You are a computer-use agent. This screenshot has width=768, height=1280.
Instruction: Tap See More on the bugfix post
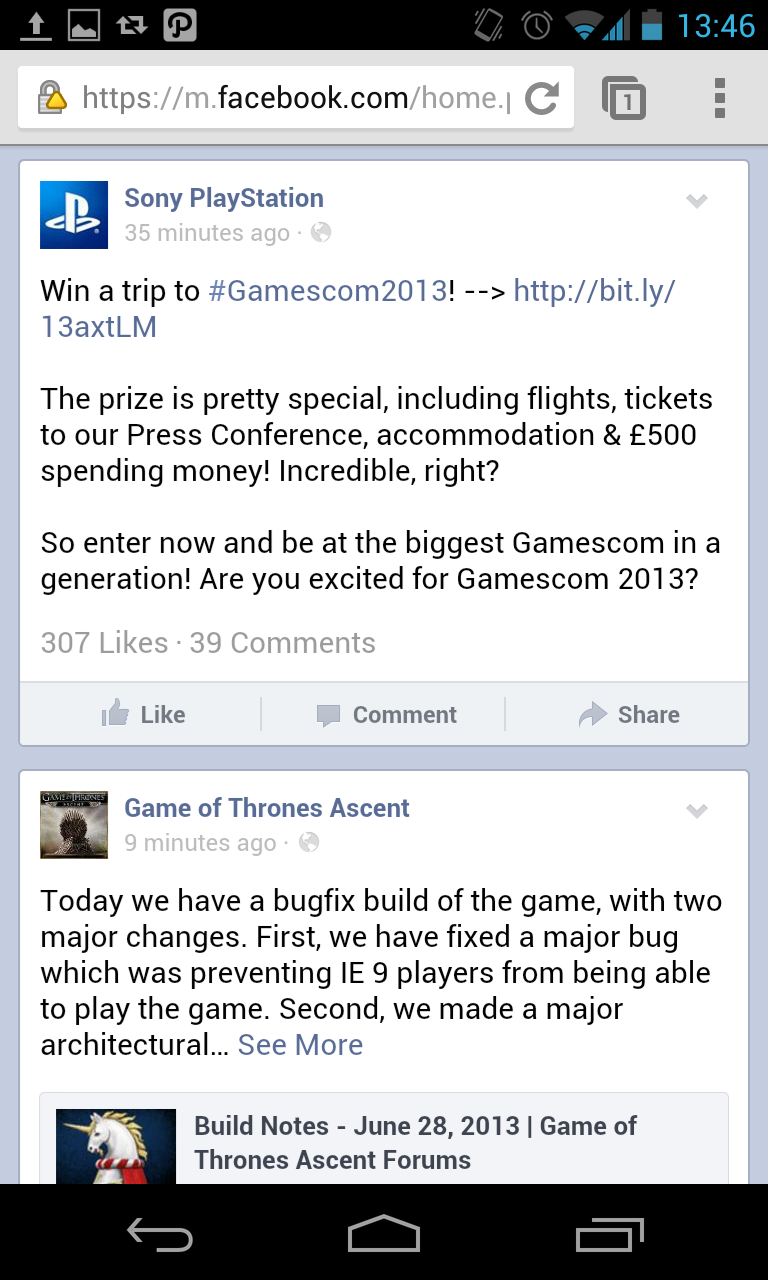click(x=300, y=1045)
